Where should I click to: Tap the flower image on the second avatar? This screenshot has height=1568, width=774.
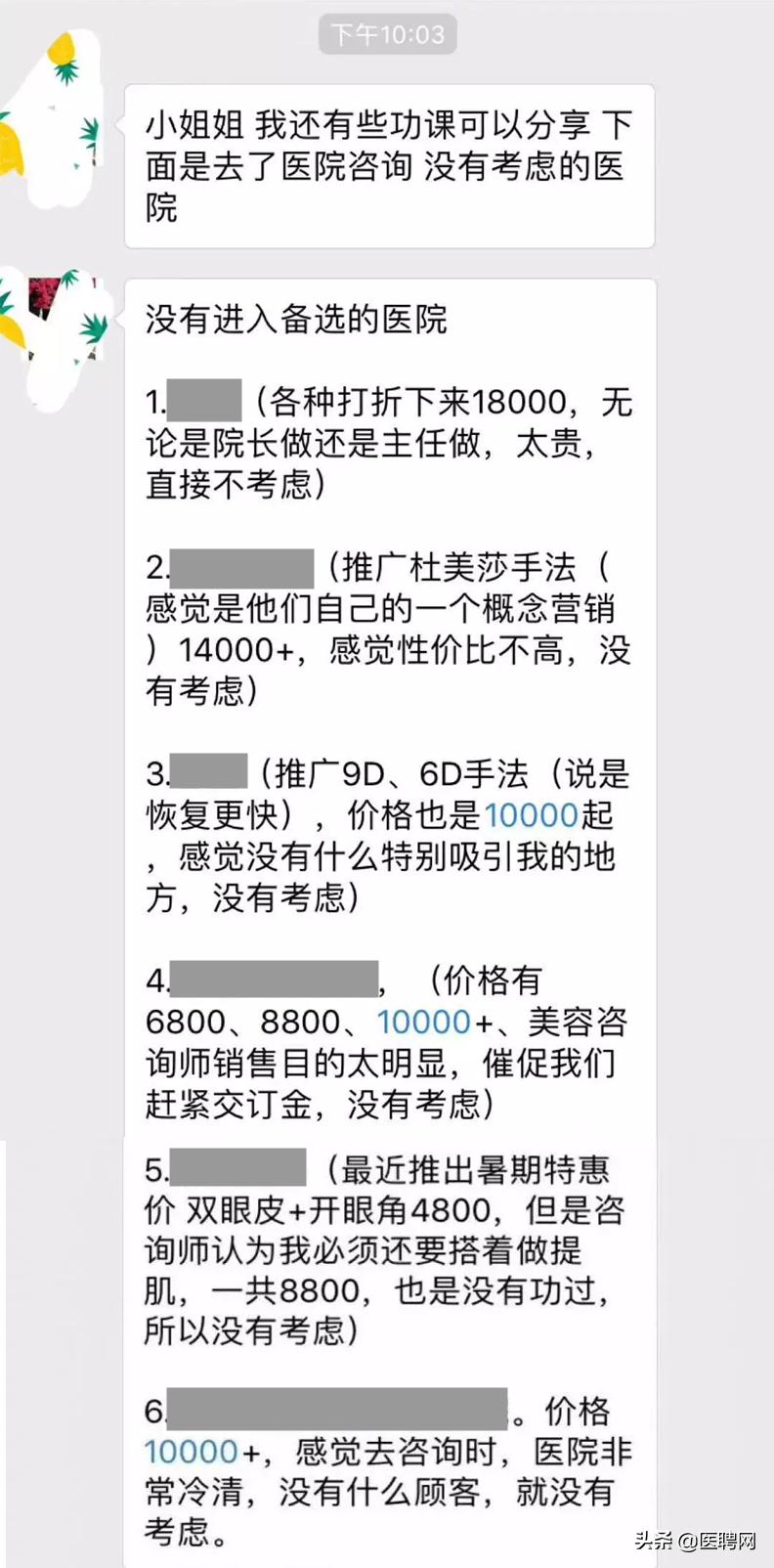click(44, 293)
